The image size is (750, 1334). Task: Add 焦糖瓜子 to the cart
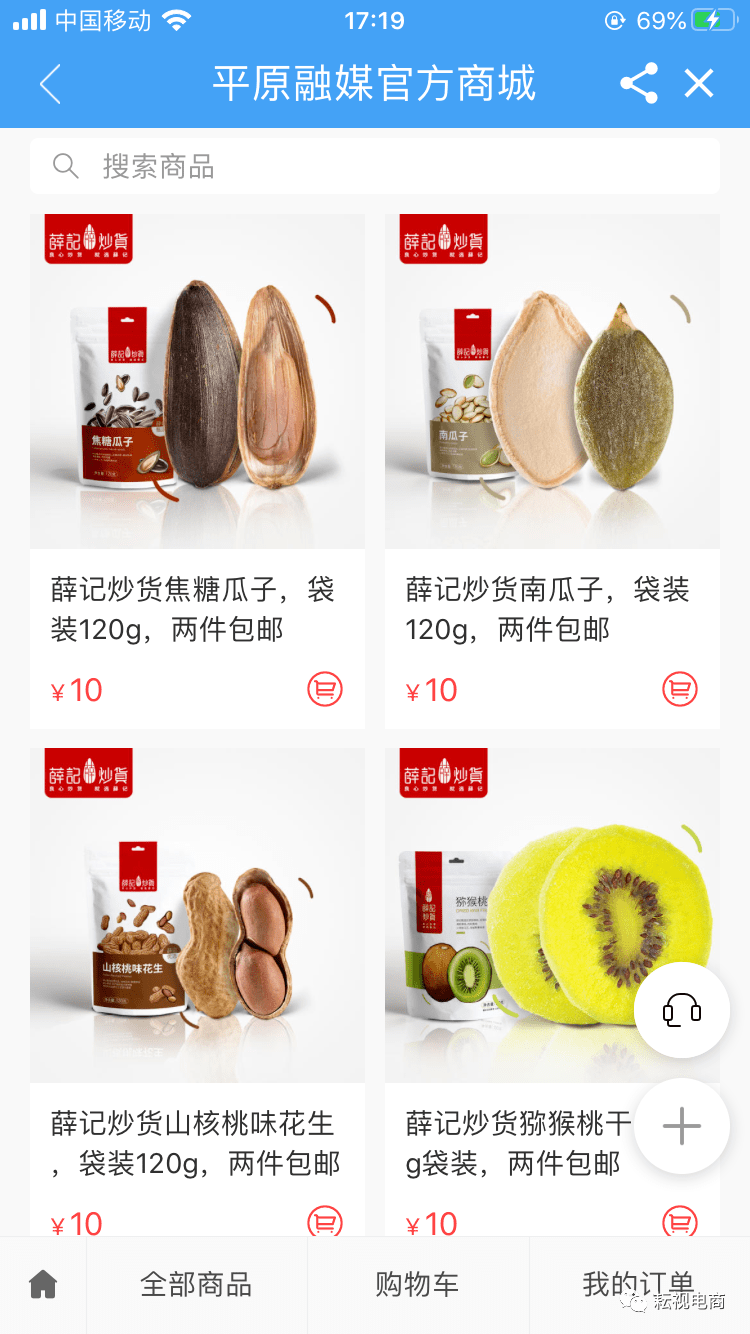[325, 689]
